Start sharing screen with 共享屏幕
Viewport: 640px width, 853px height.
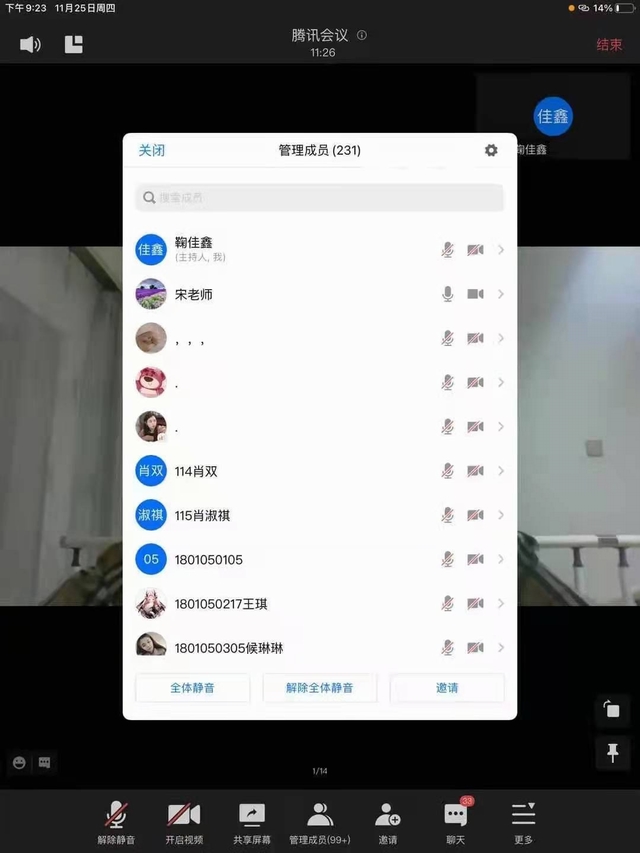tap(252, 822)
